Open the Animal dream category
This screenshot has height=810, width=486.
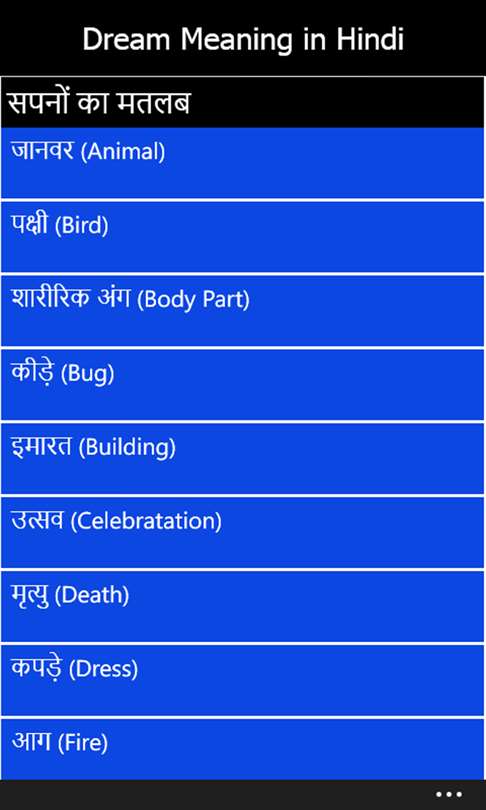(x=243, y=163)
